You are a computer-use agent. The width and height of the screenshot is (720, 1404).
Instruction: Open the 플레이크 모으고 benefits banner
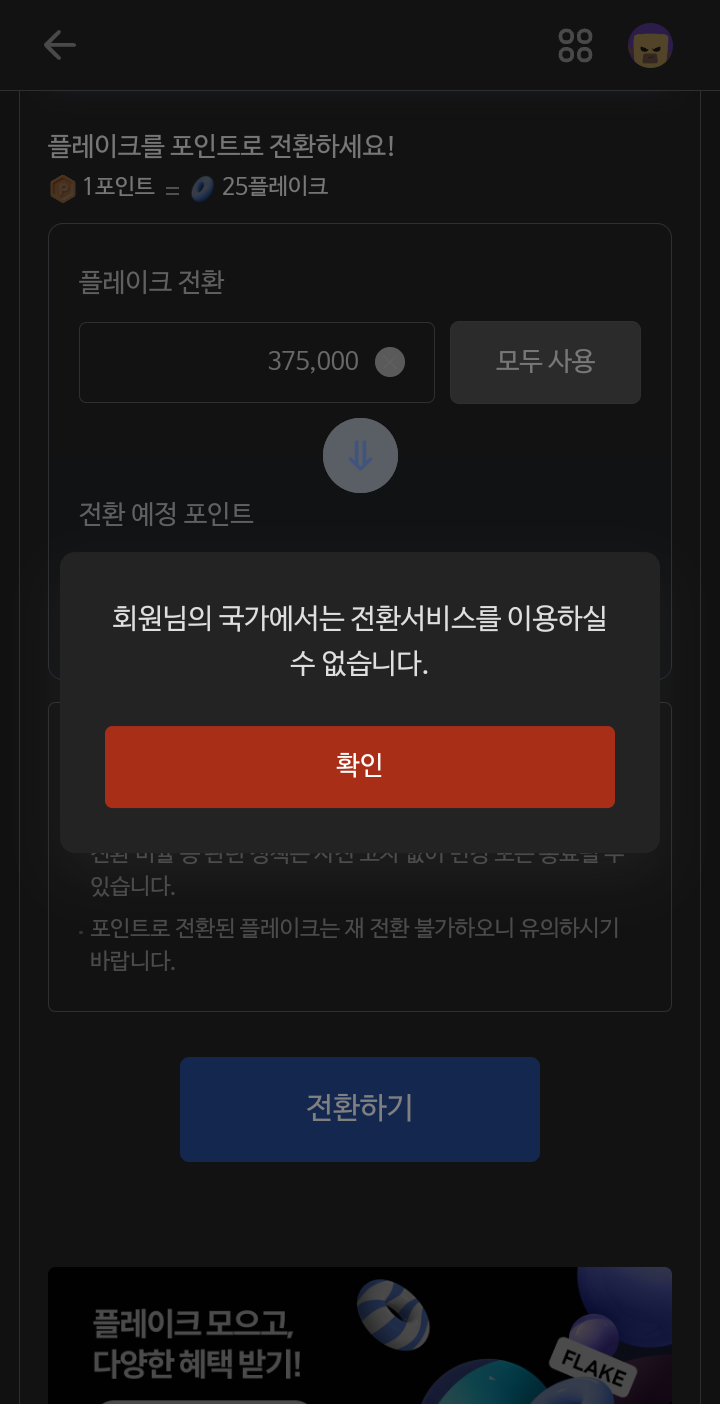click(359, 1335)
